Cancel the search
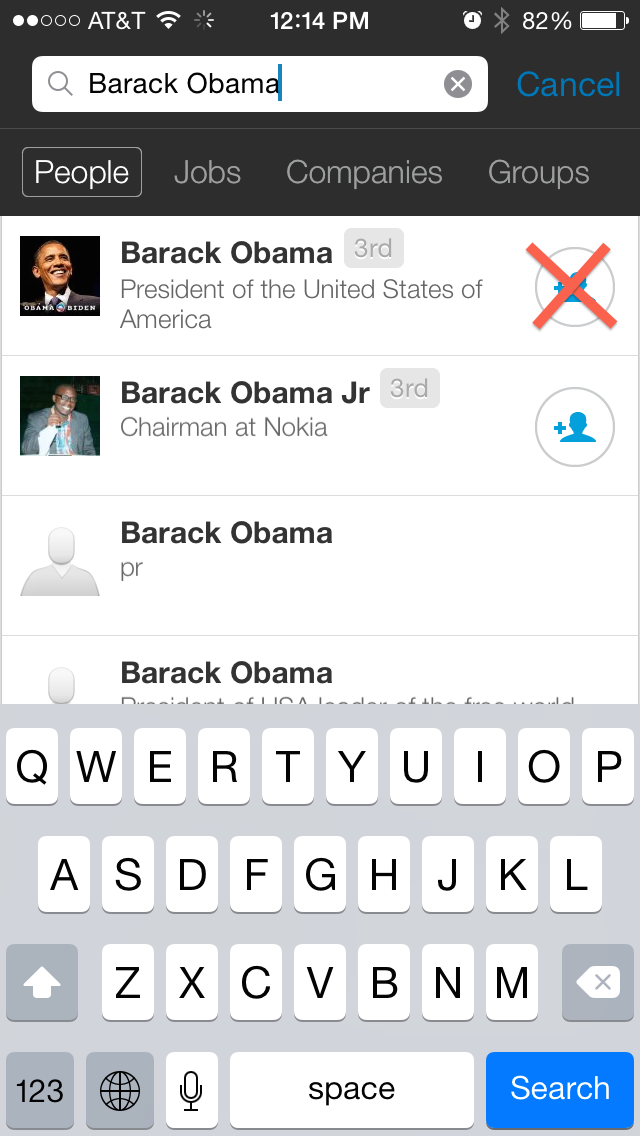 coord(568,84)
